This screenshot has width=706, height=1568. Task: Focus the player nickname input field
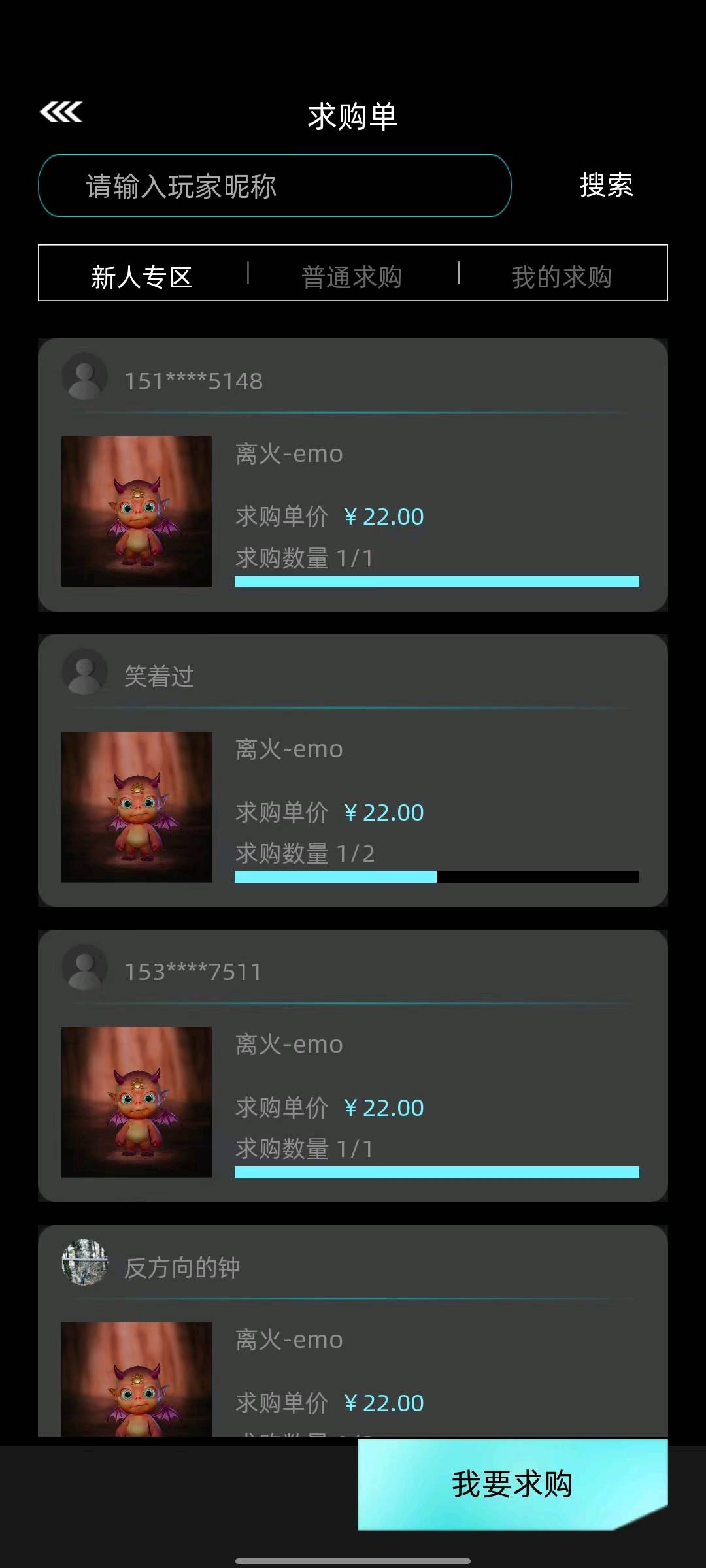point(275,186)
